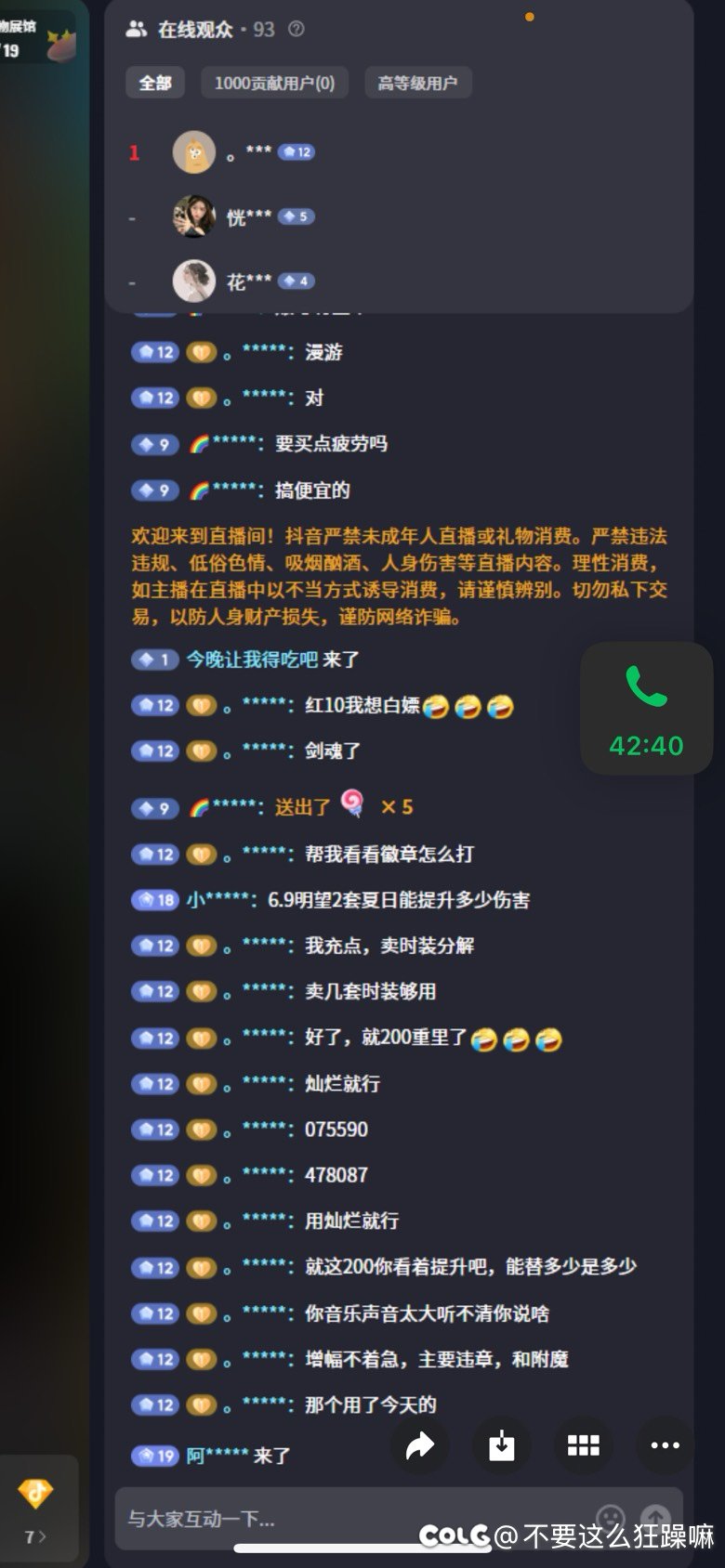Open the grid apps menu icon
Image resolution: width=725 pixels, height=1568 pixels.
tap(584, 1444)
